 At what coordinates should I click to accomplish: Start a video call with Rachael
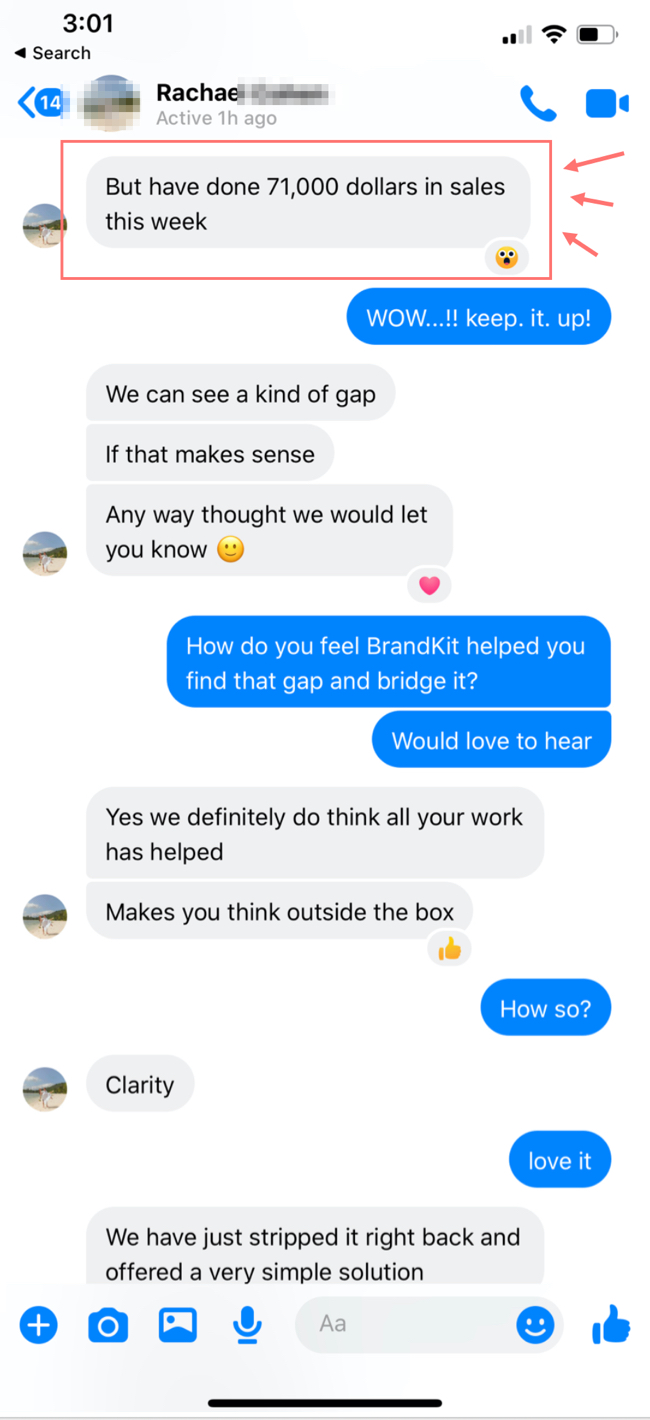(606, 103)
